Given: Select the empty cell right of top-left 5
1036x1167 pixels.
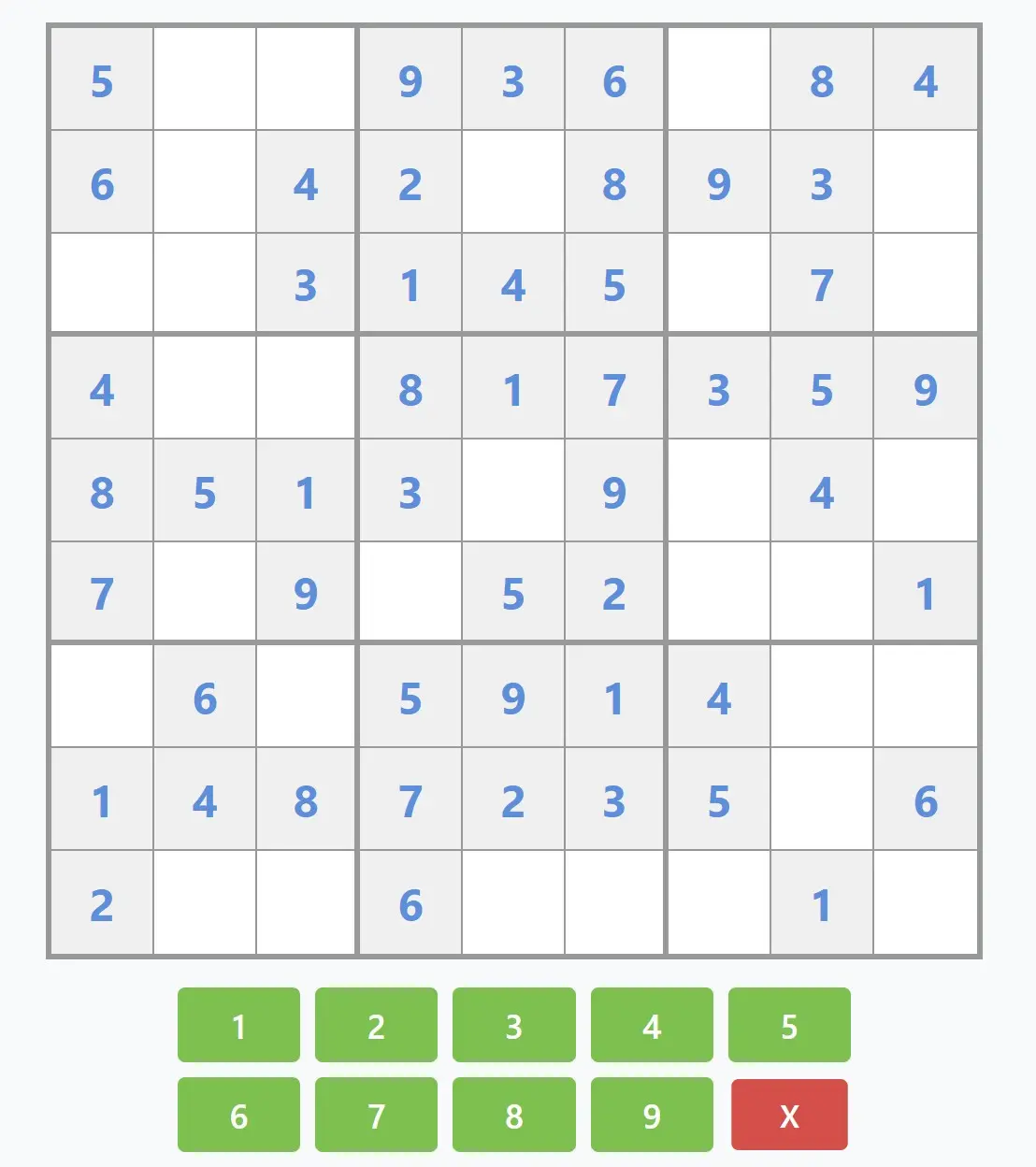Looking at the screenshot, I should pos(205,82).
